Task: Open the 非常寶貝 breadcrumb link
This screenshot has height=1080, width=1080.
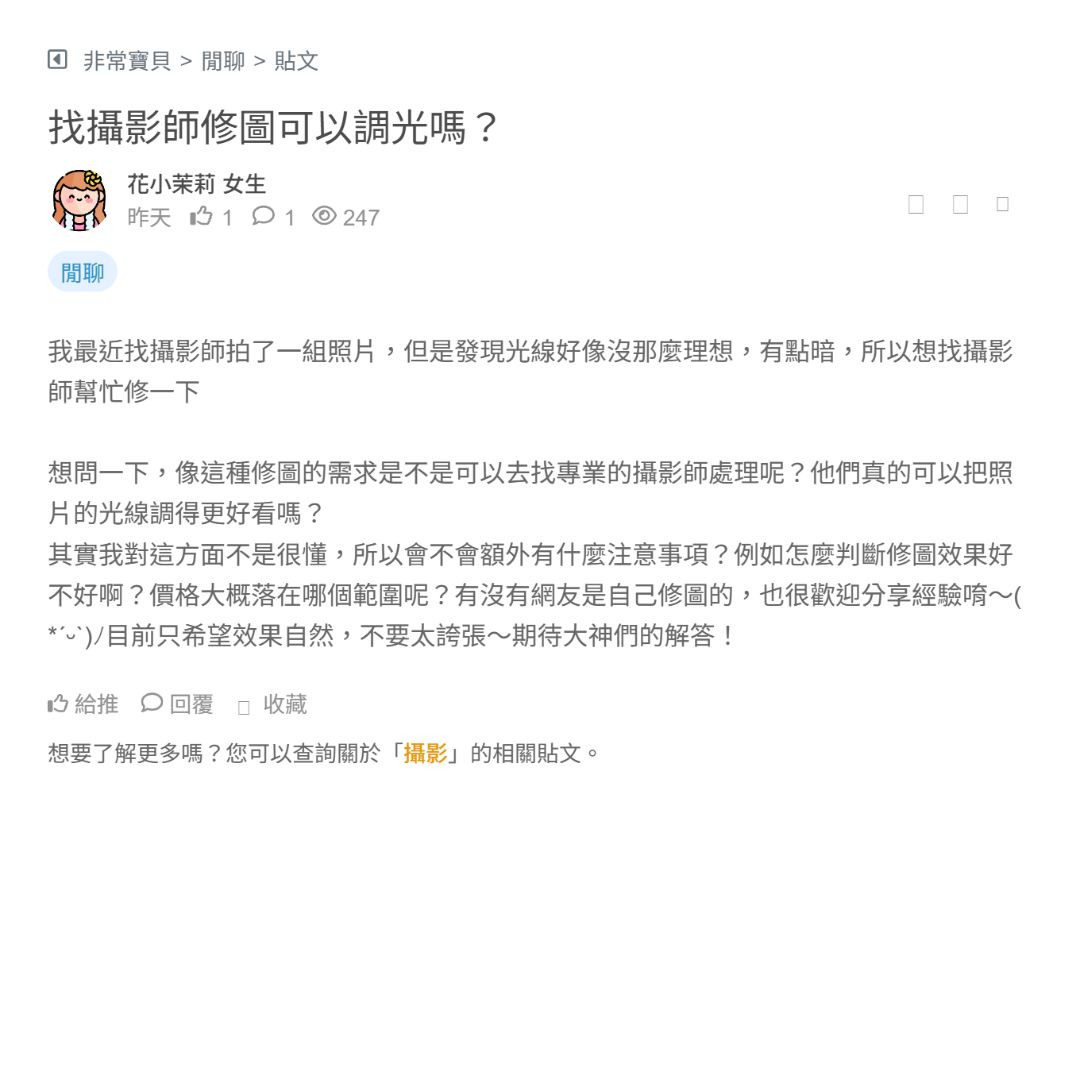Action: [126, 61]
